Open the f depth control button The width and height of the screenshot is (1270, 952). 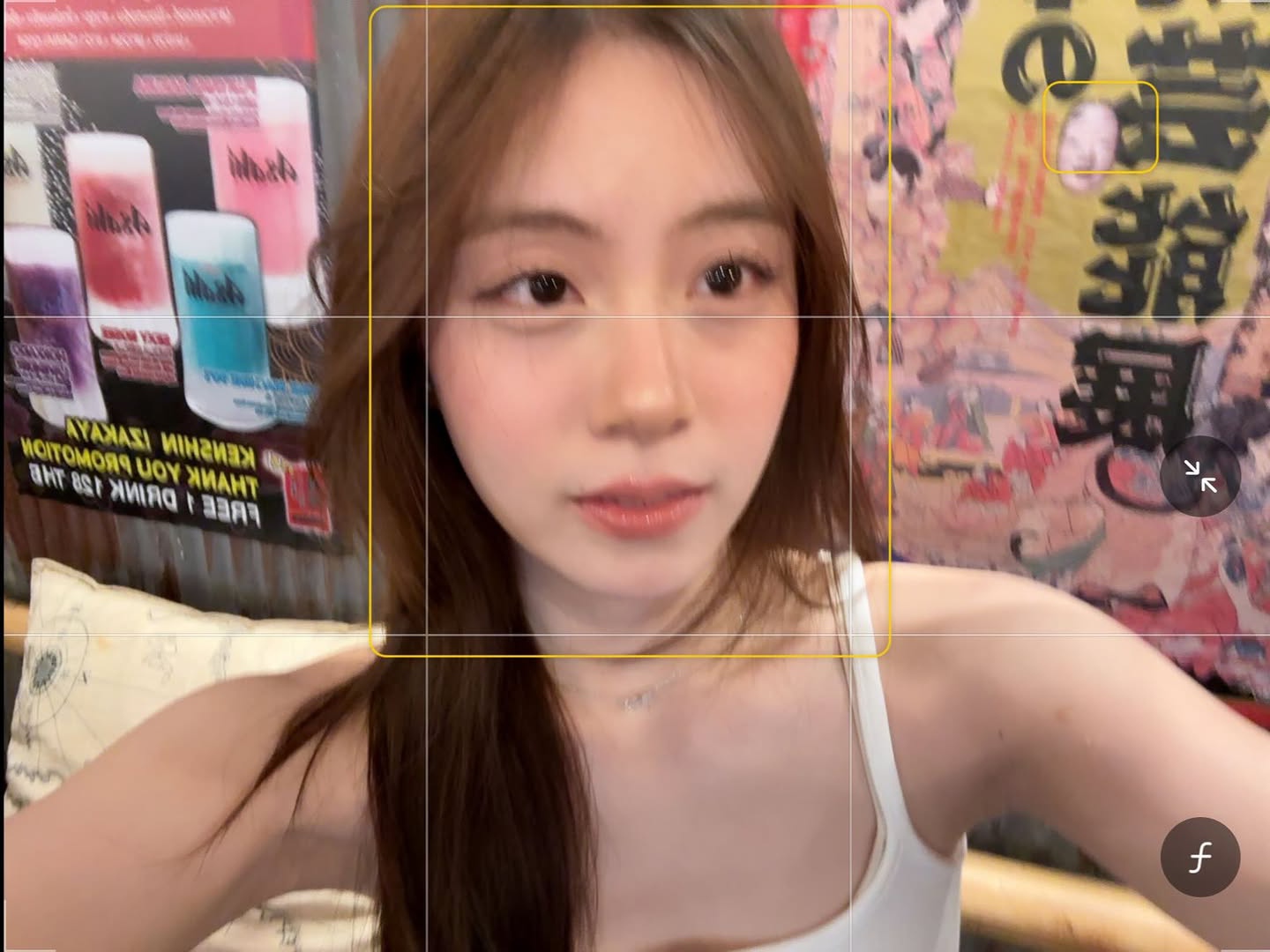[1199, 857]
